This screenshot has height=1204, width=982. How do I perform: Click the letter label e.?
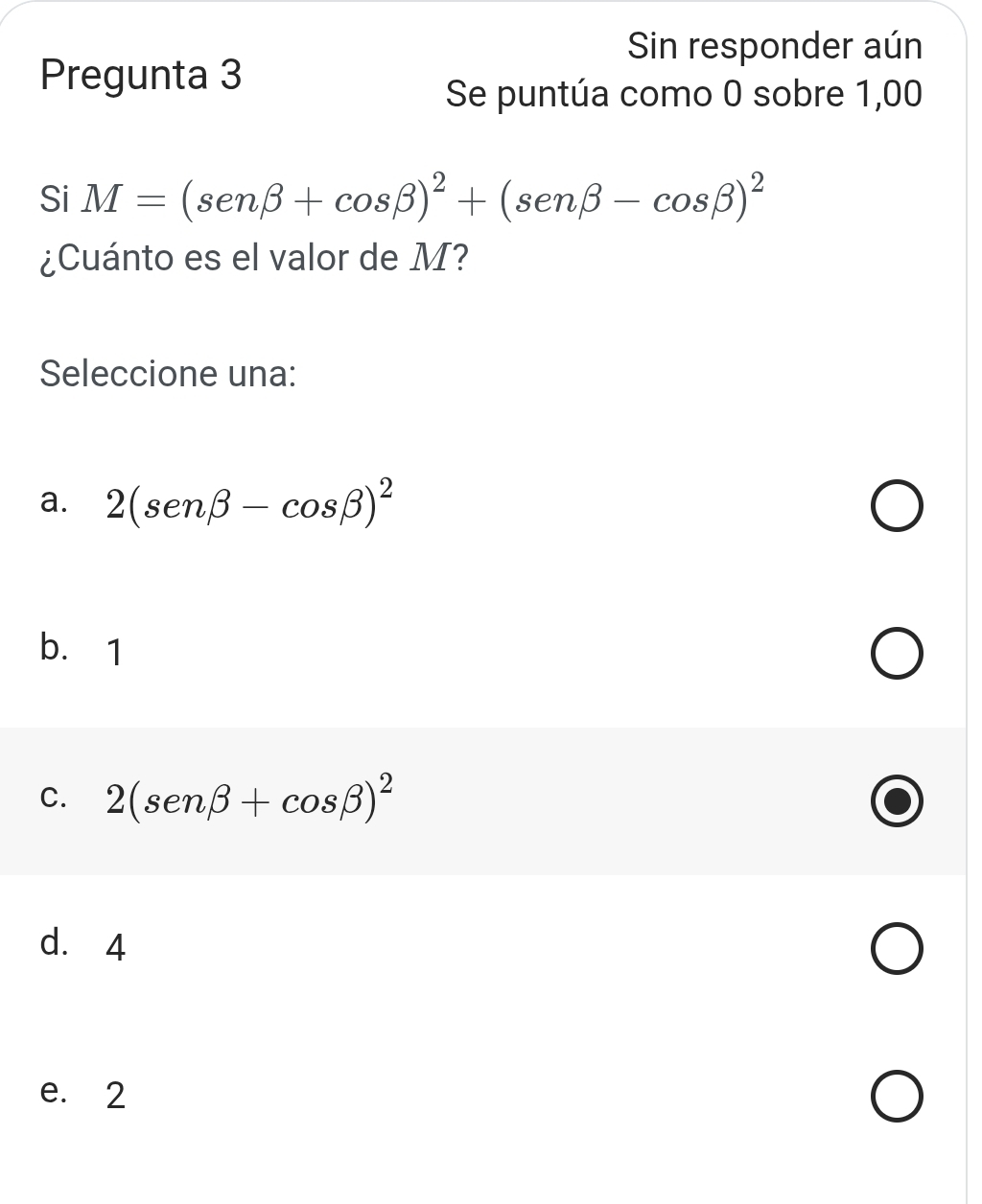[54, 1092]
